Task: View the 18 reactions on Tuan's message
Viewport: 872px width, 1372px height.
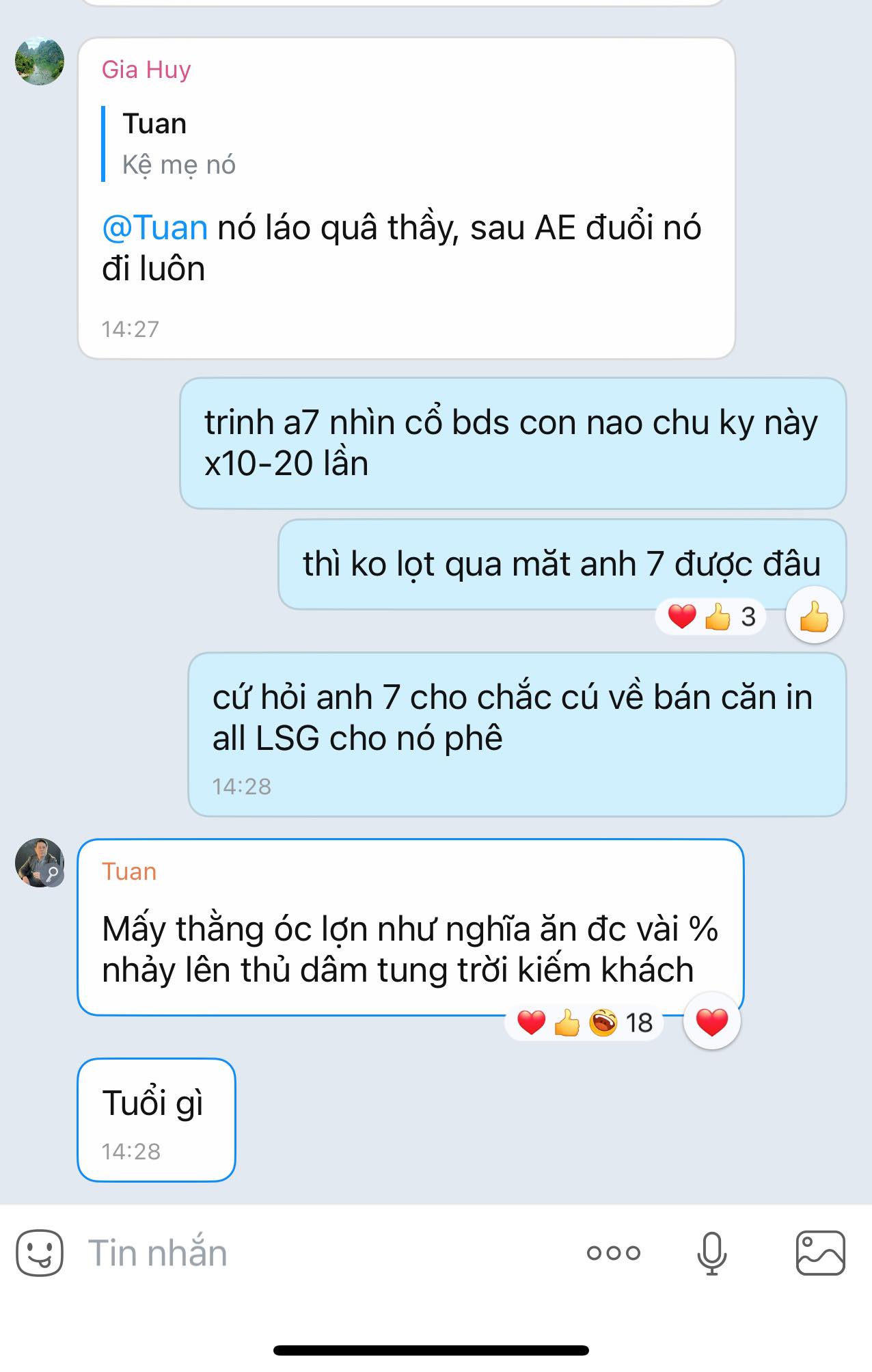Action: (584, 1023)
